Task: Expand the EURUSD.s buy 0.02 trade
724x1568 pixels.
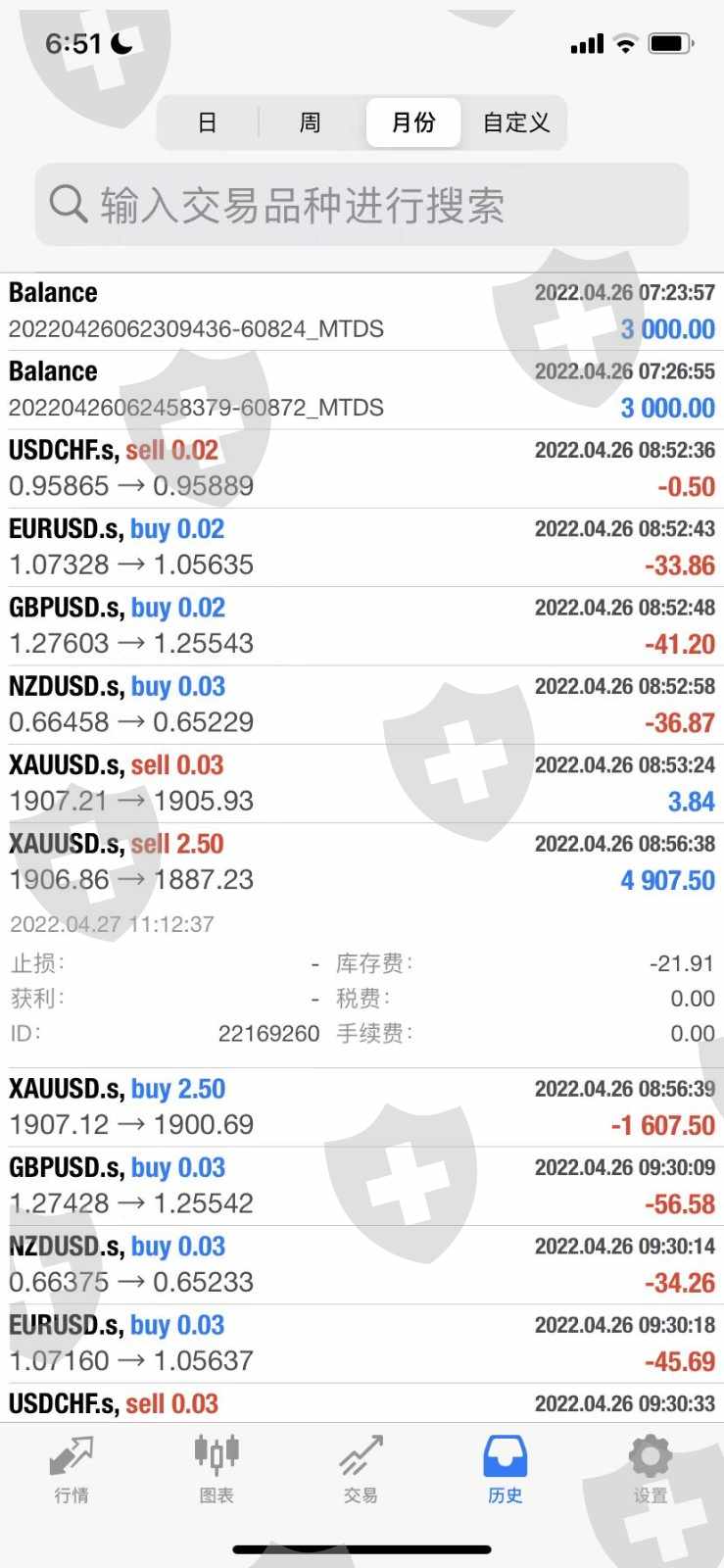Action: click(362, 547)
